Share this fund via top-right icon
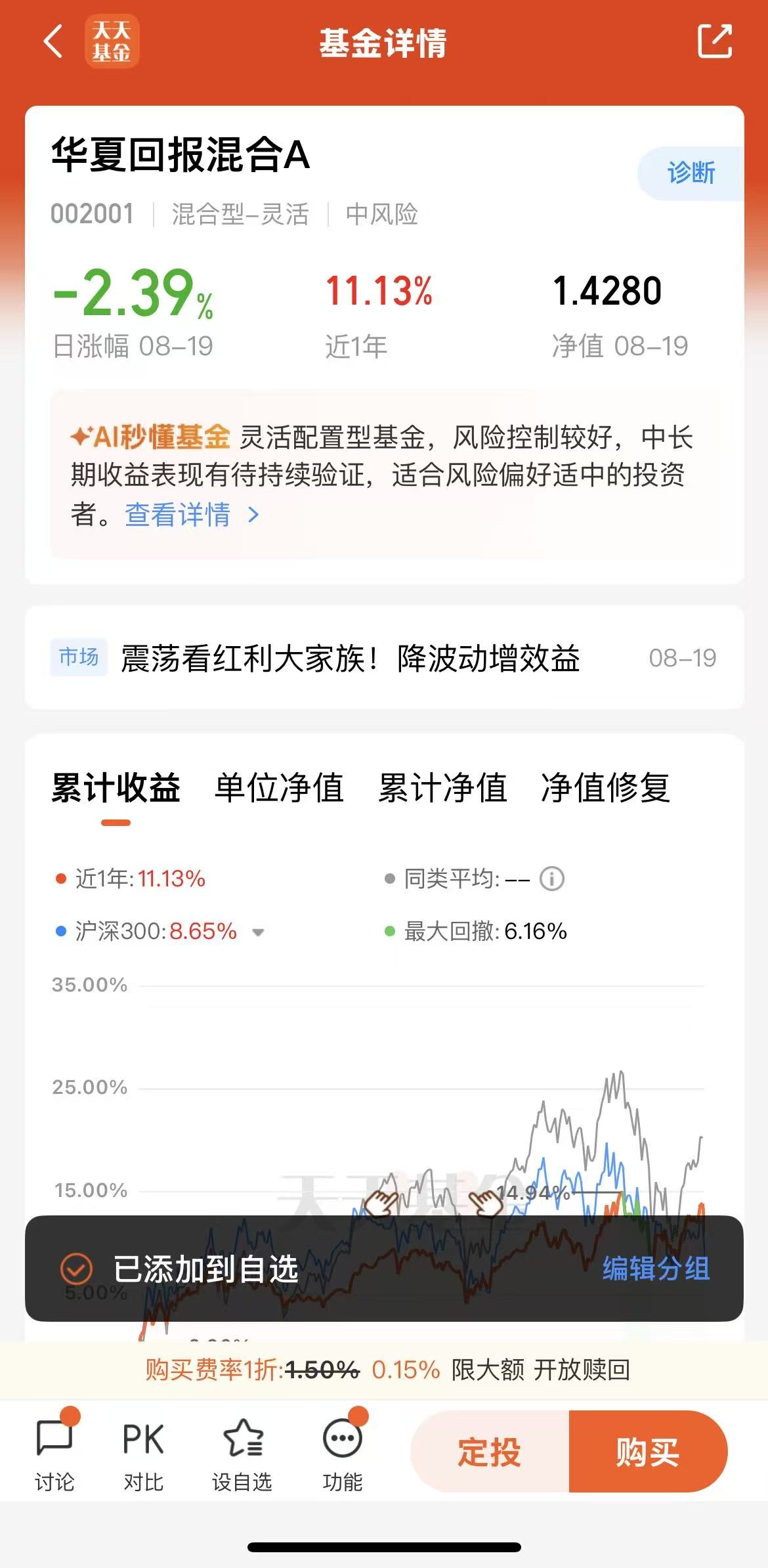Image resolution: width=768 pixels, height=1568 pixels. coord(714,41)
